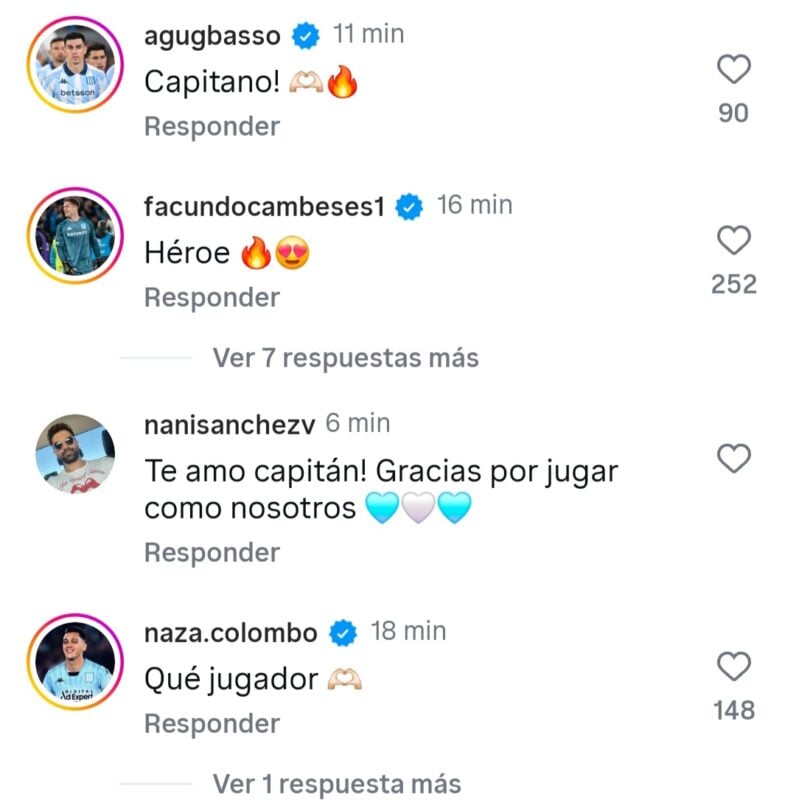Image resolution: width=796 pixels, height=800 pixels.
Task: Reply to agugbasso via Responder link
Action: tap(209, 125)
